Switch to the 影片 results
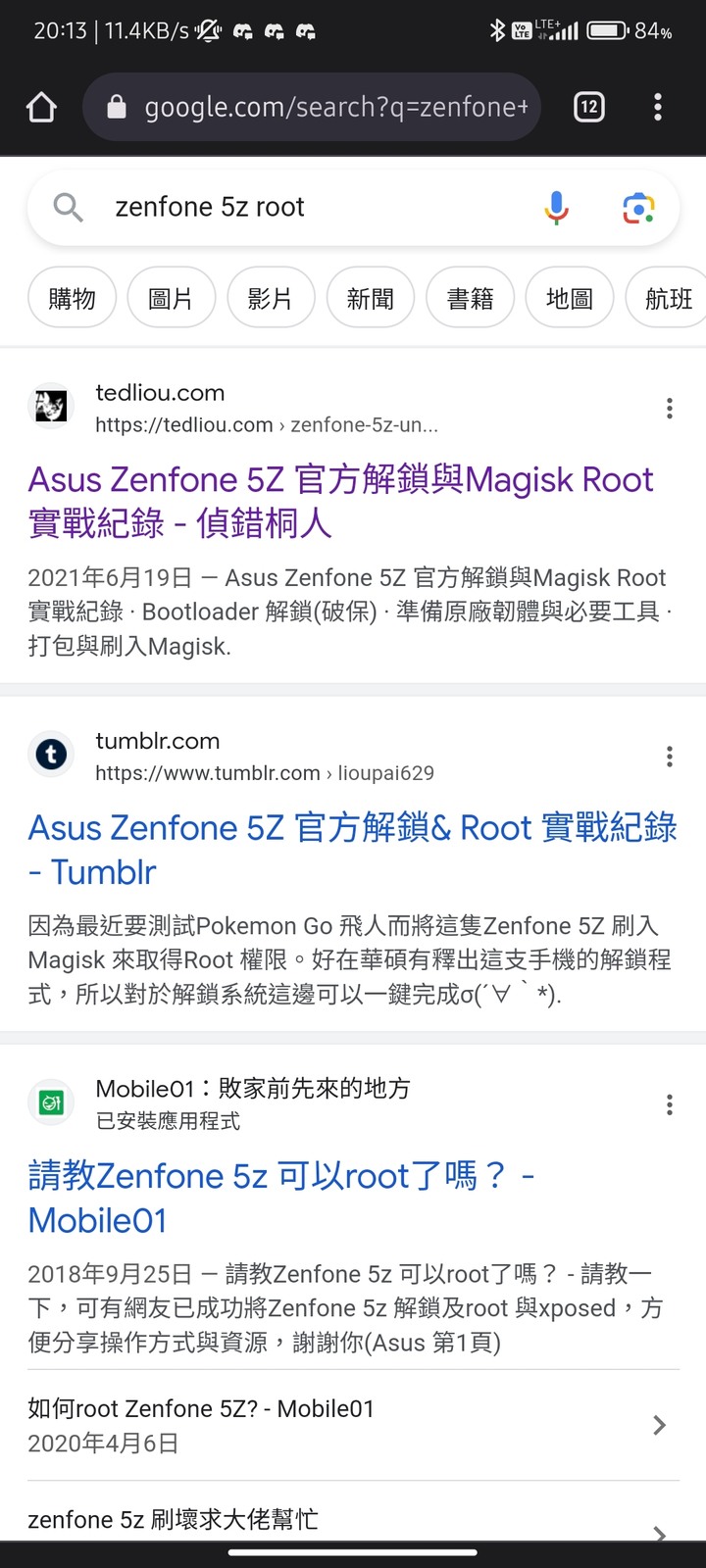 pyautogui.click(x=271, y=298)
